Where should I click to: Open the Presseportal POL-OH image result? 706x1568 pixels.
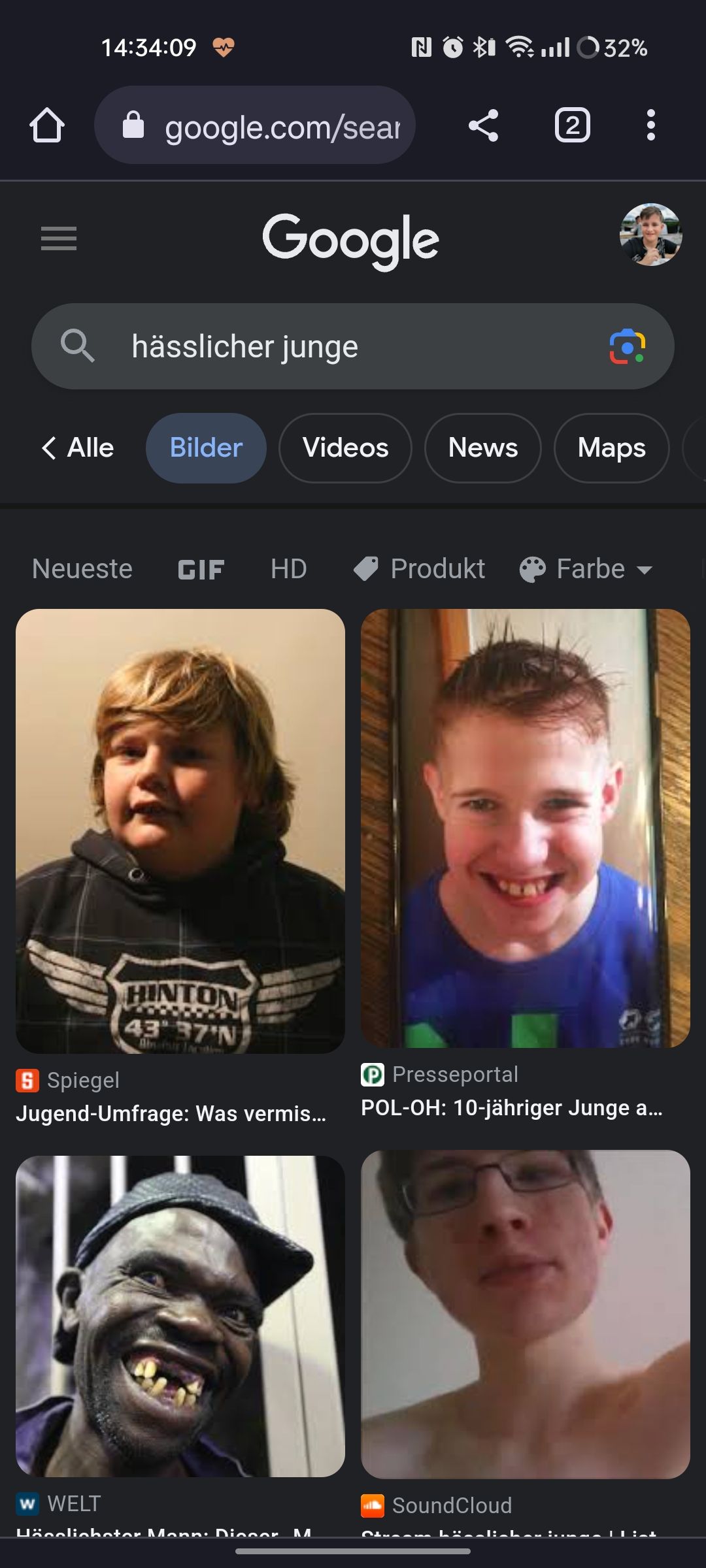[525, 828]
